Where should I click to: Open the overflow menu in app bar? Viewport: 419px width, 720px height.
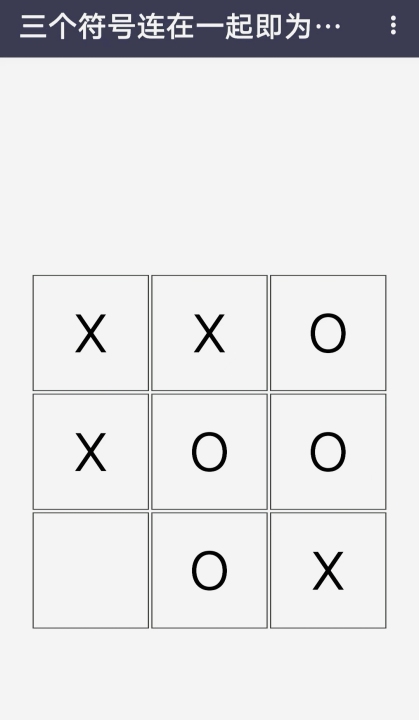tap(393, 26)
